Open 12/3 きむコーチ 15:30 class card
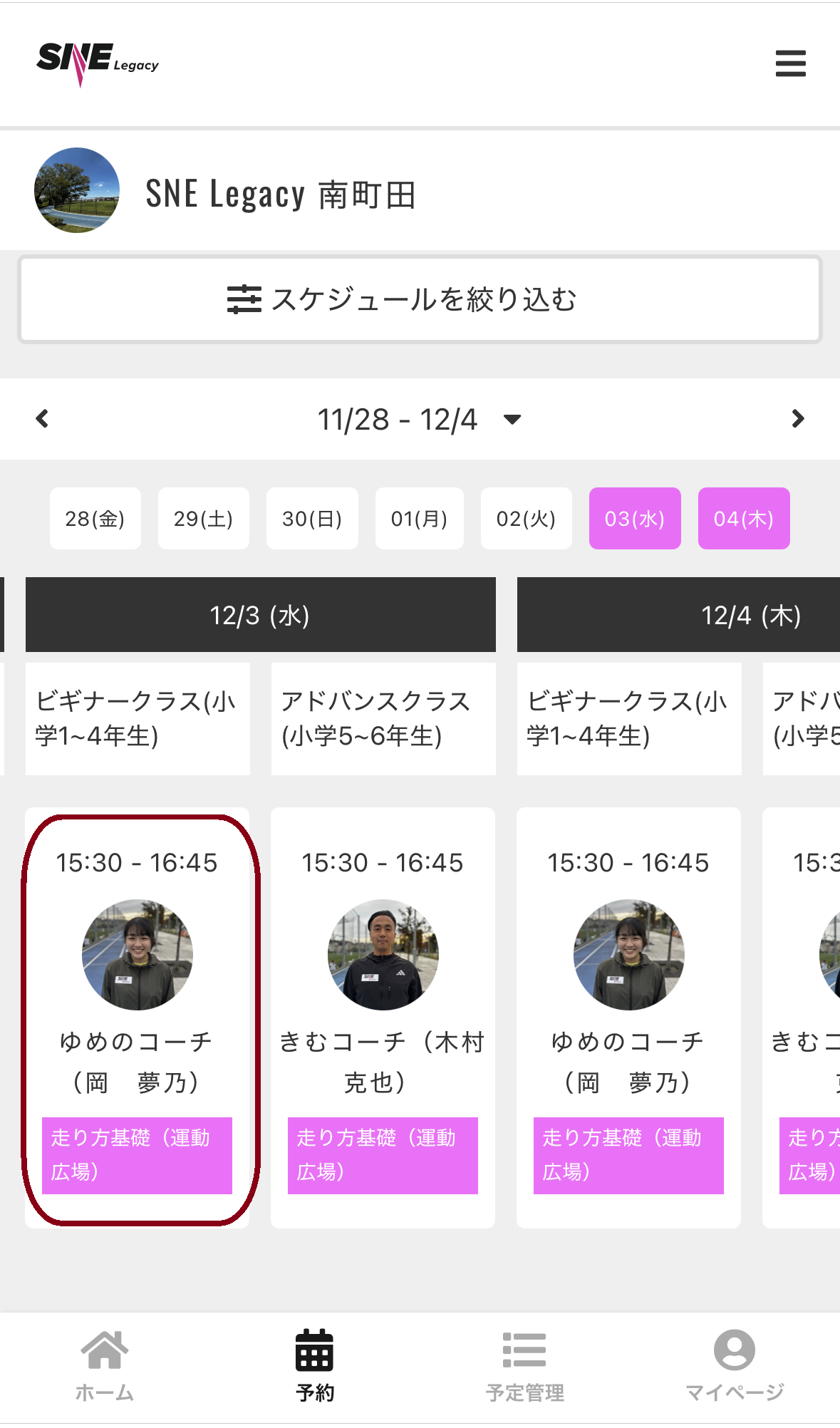 (383, 1018)
